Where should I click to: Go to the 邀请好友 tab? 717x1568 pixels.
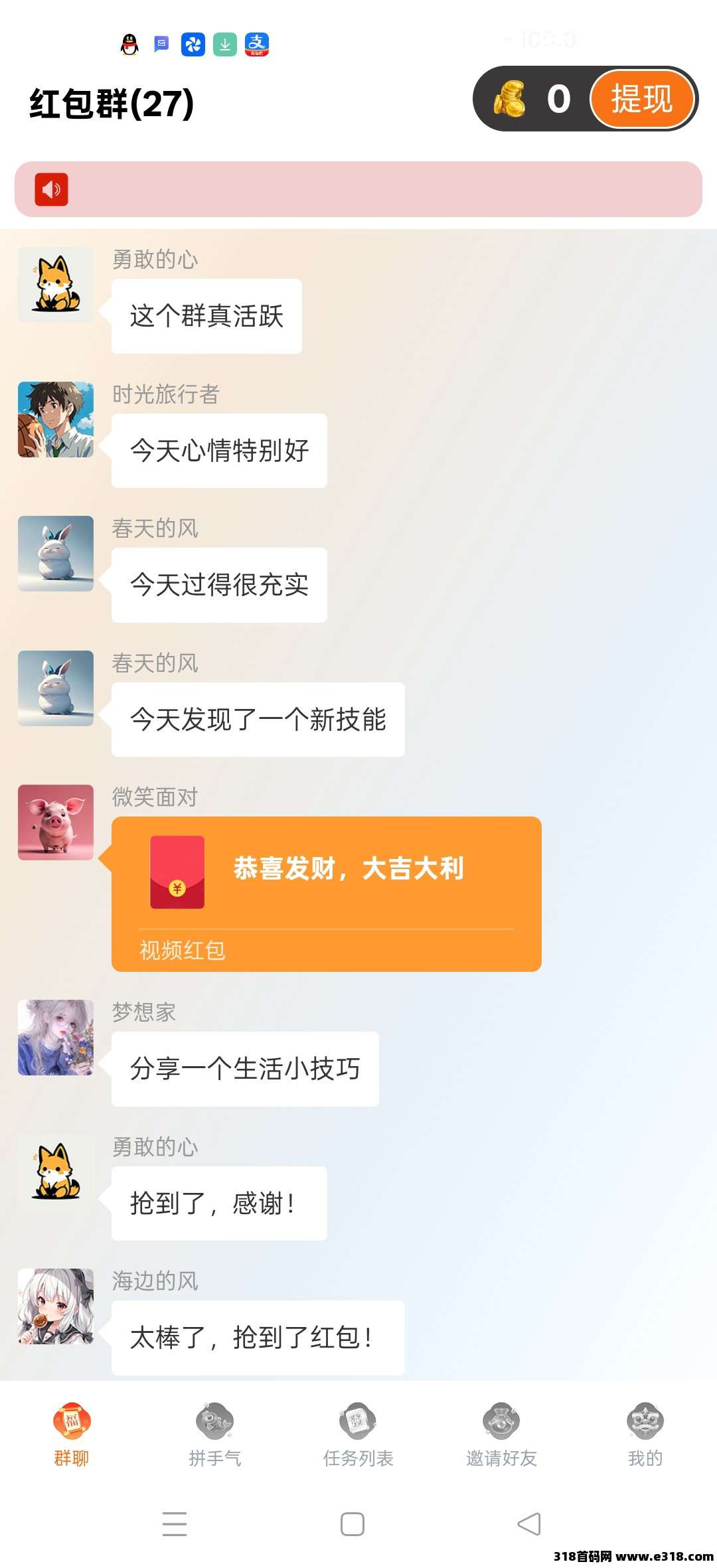click(x=501, y=1435)
